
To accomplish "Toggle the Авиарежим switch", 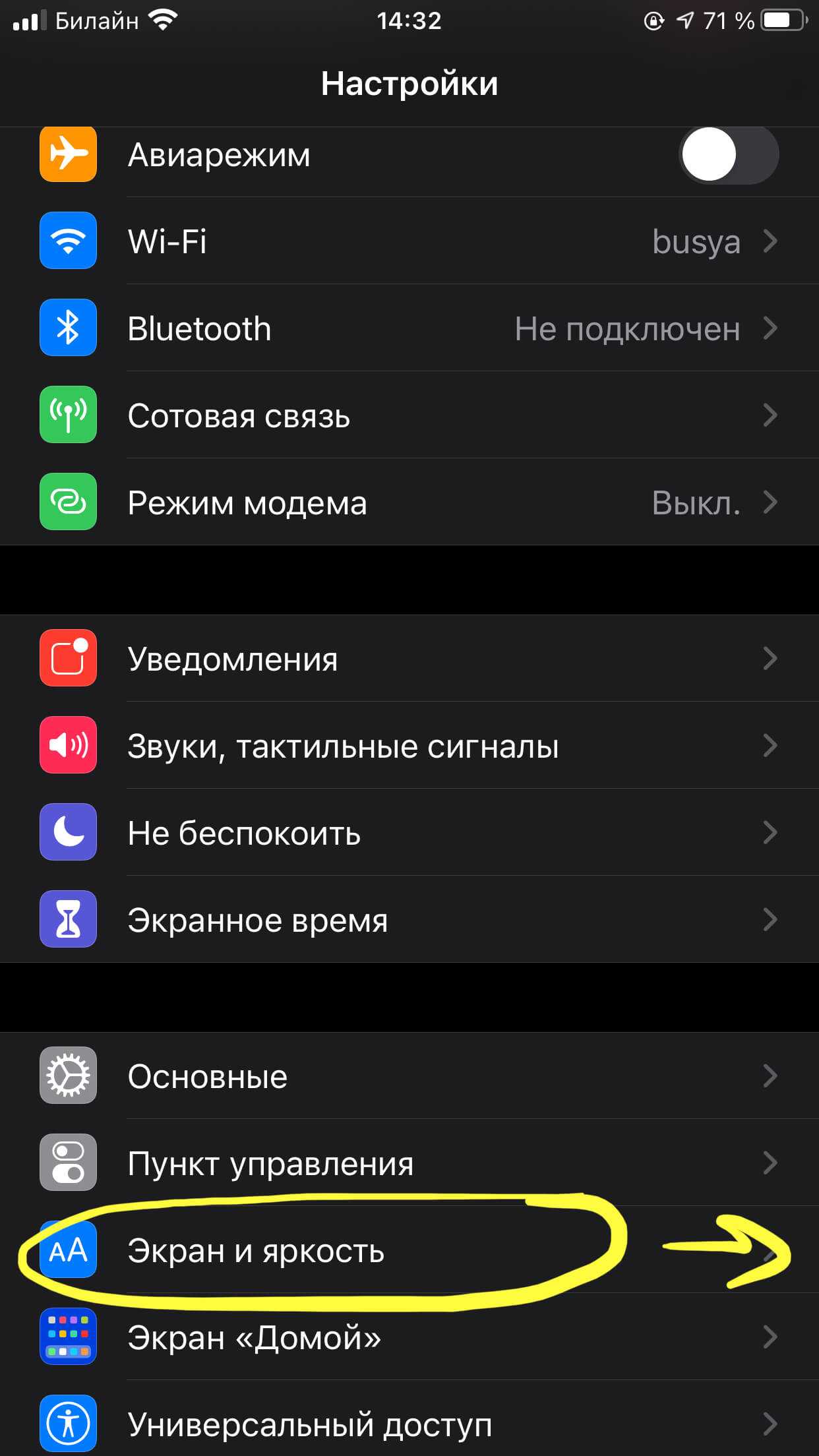I will pos(728,154).
